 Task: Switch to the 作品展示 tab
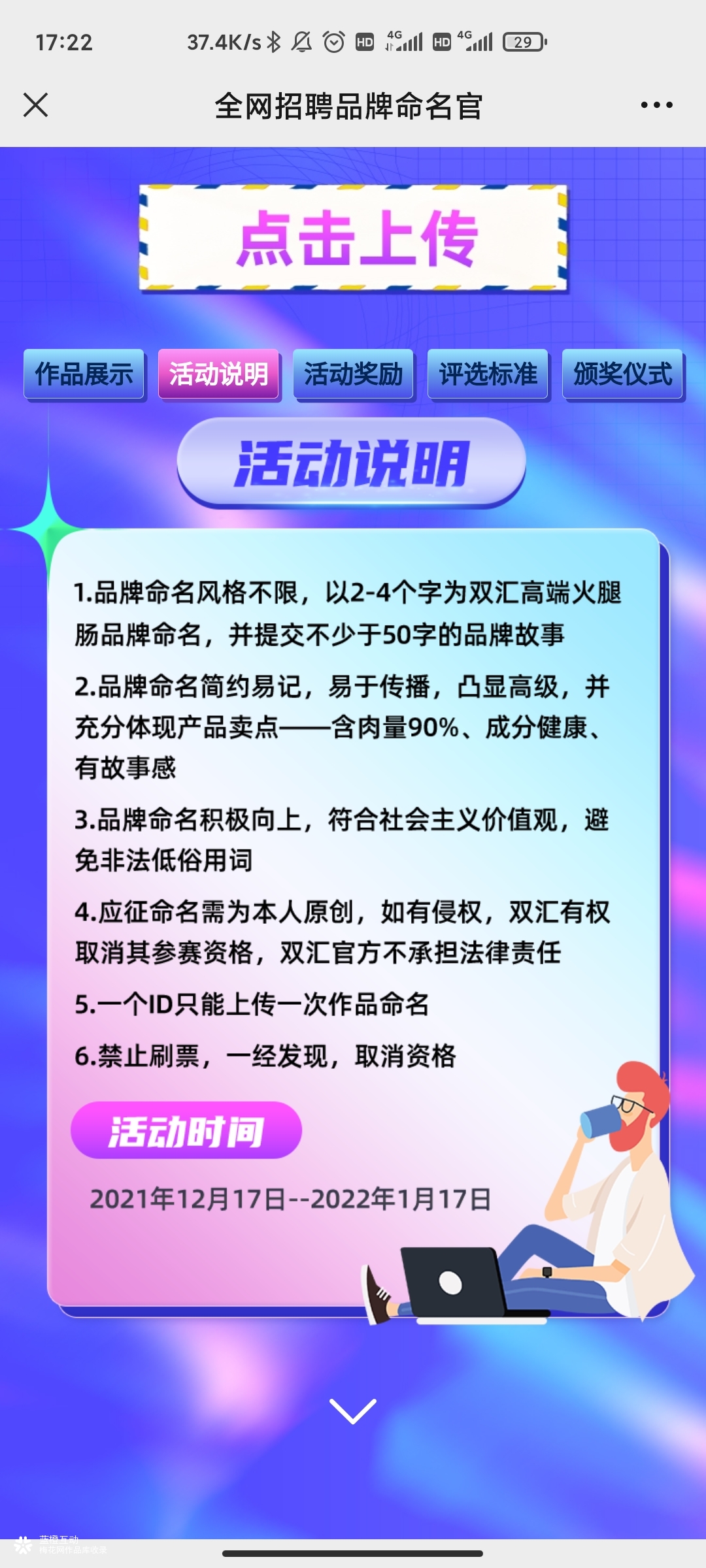tap(84, 374)
